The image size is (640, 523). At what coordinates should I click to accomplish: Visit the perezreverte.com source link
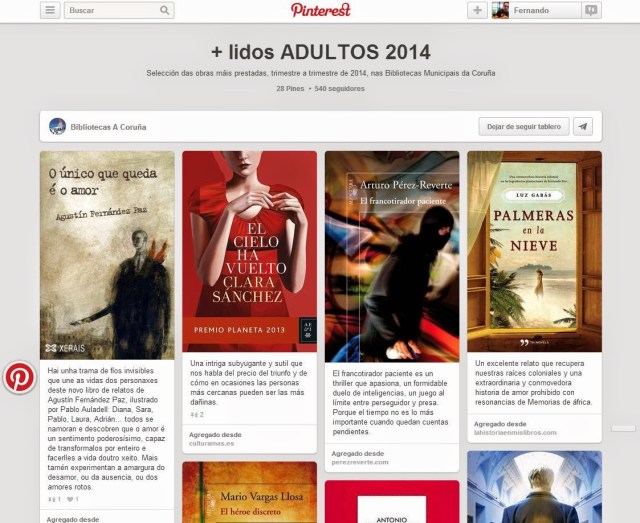click(360, 462)
